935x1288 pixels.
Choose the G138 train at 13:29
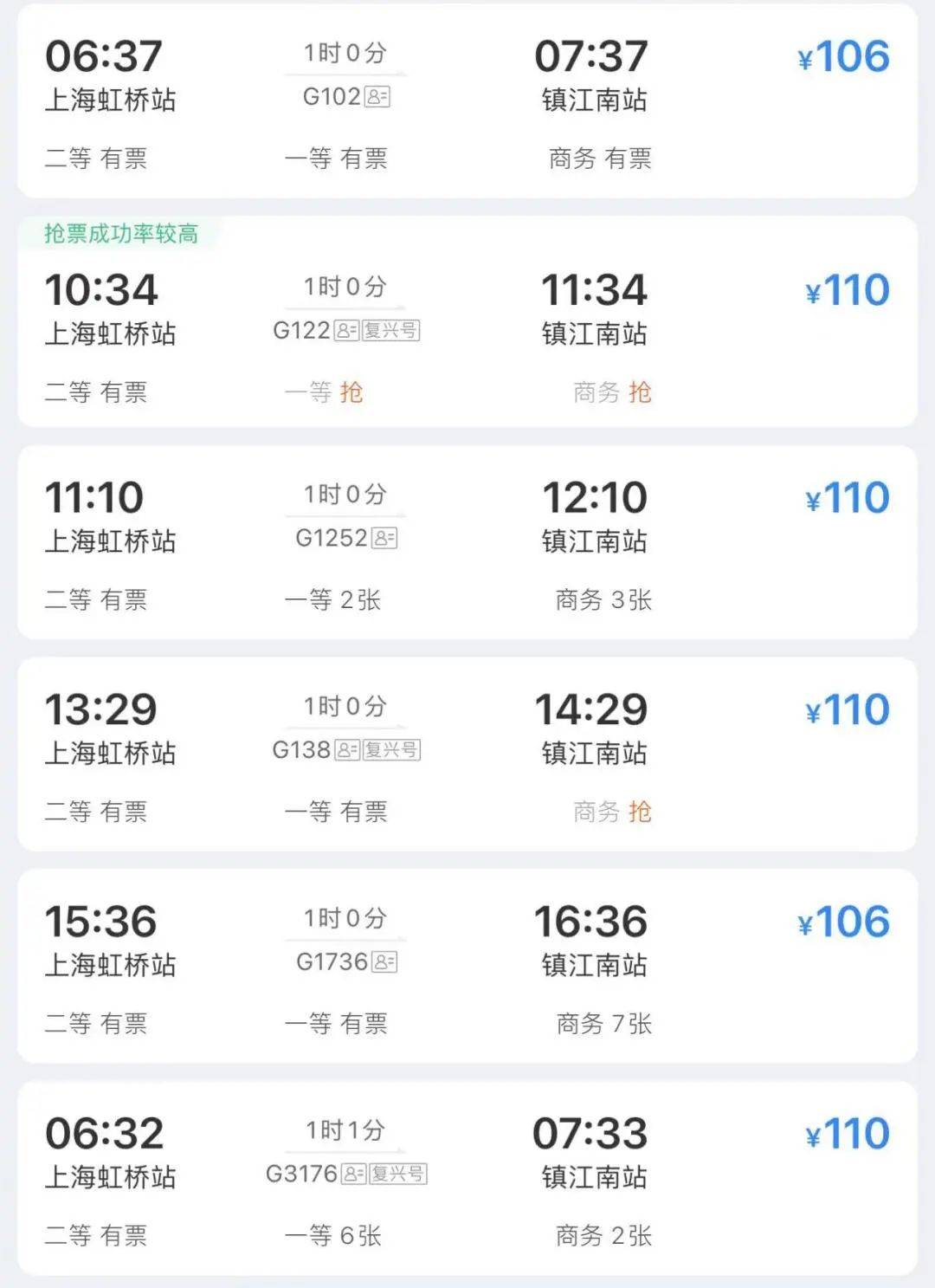[467, 754]
